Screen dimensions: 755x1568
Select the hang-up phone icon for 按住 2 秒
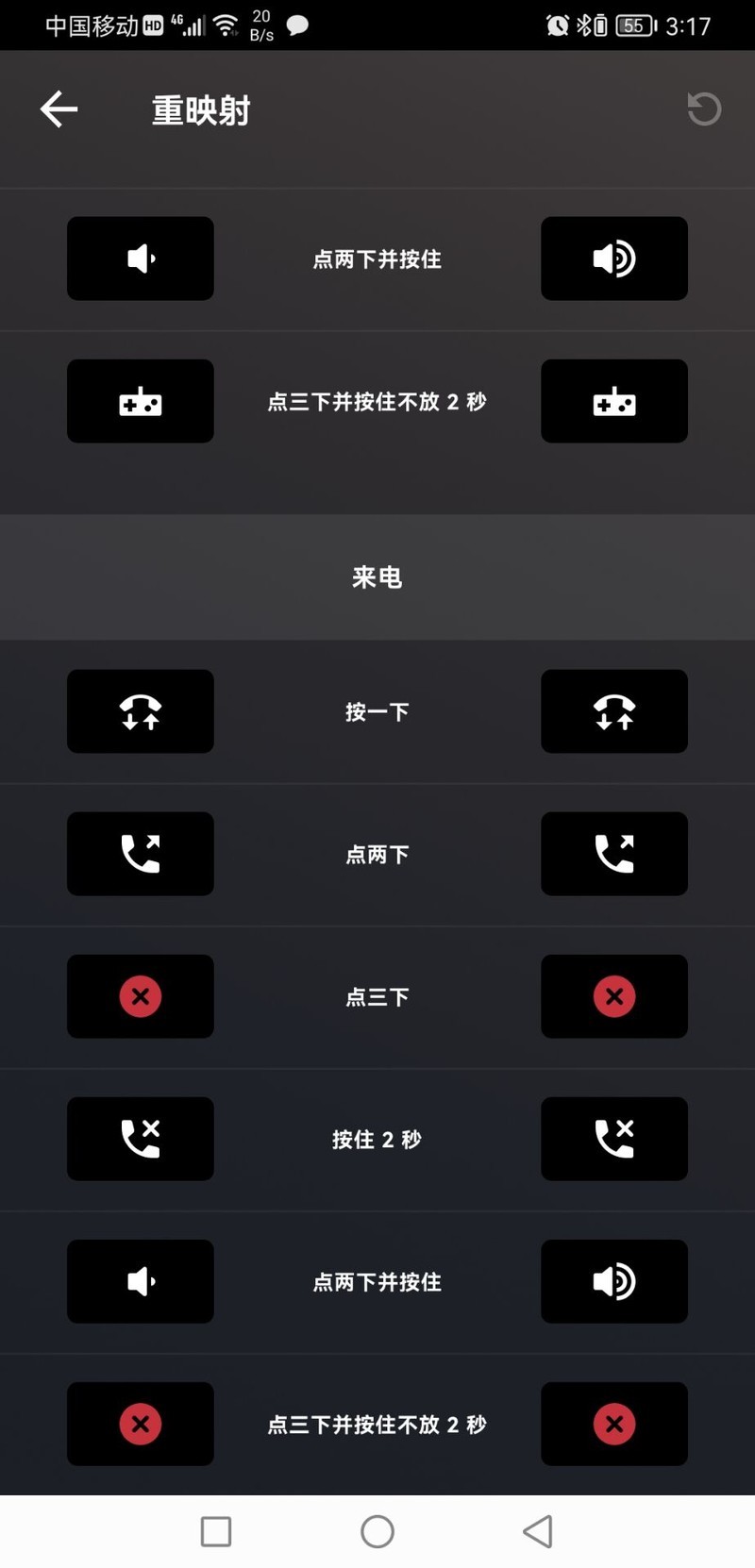click(x=140, y=1139)
